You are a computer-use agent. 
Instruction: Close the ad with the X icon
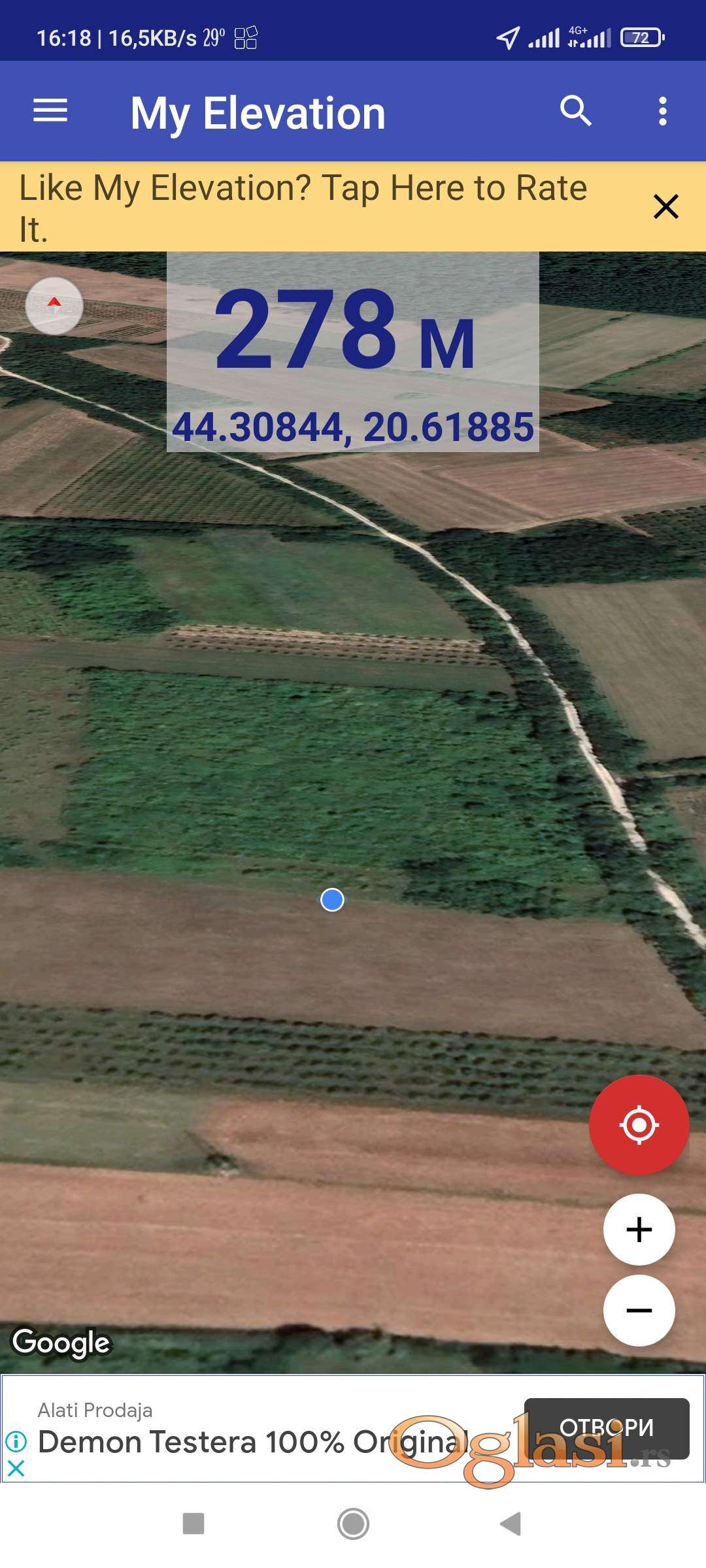point(16,1468)
